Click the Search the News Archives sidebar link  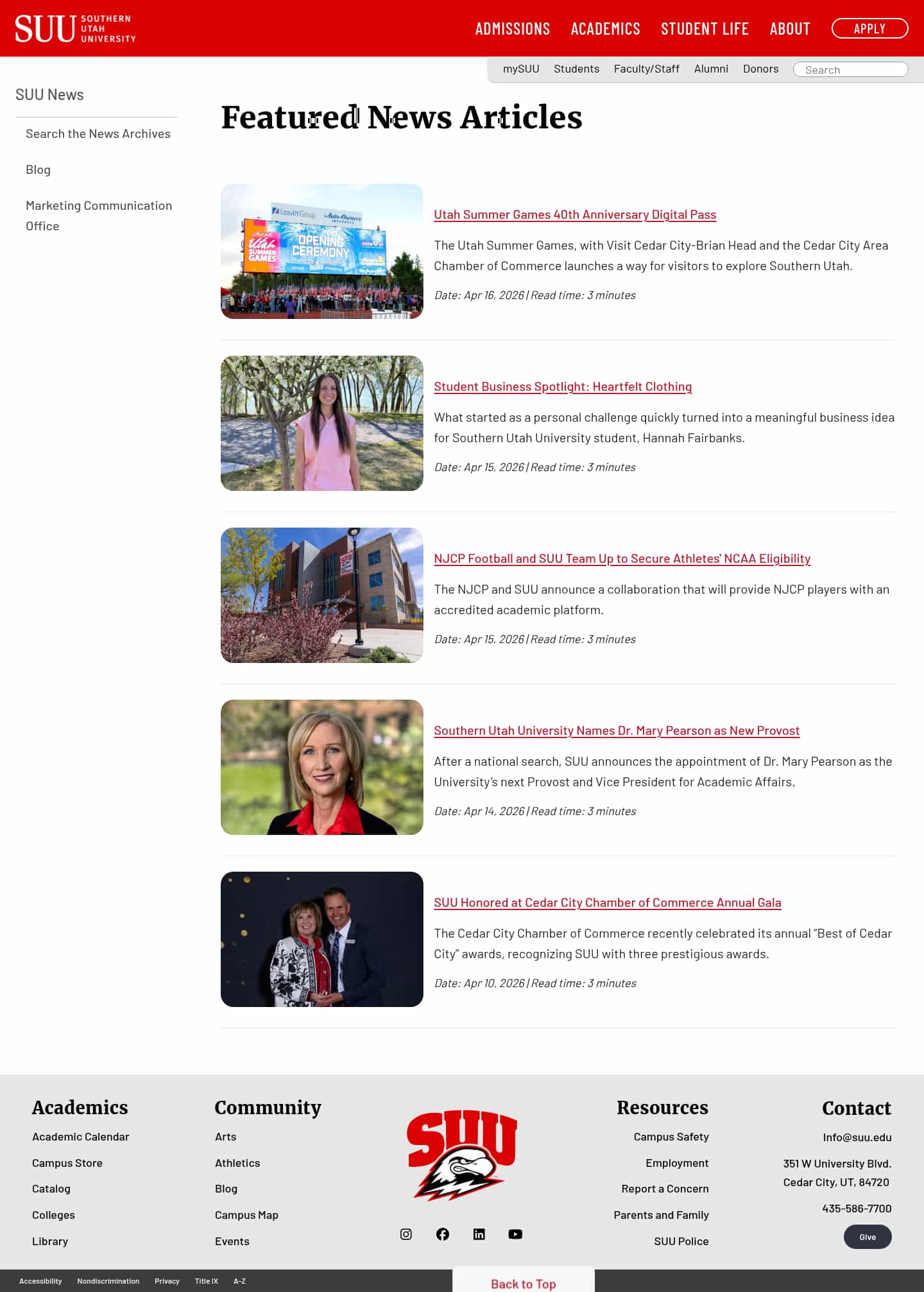(x=98, y=133)
